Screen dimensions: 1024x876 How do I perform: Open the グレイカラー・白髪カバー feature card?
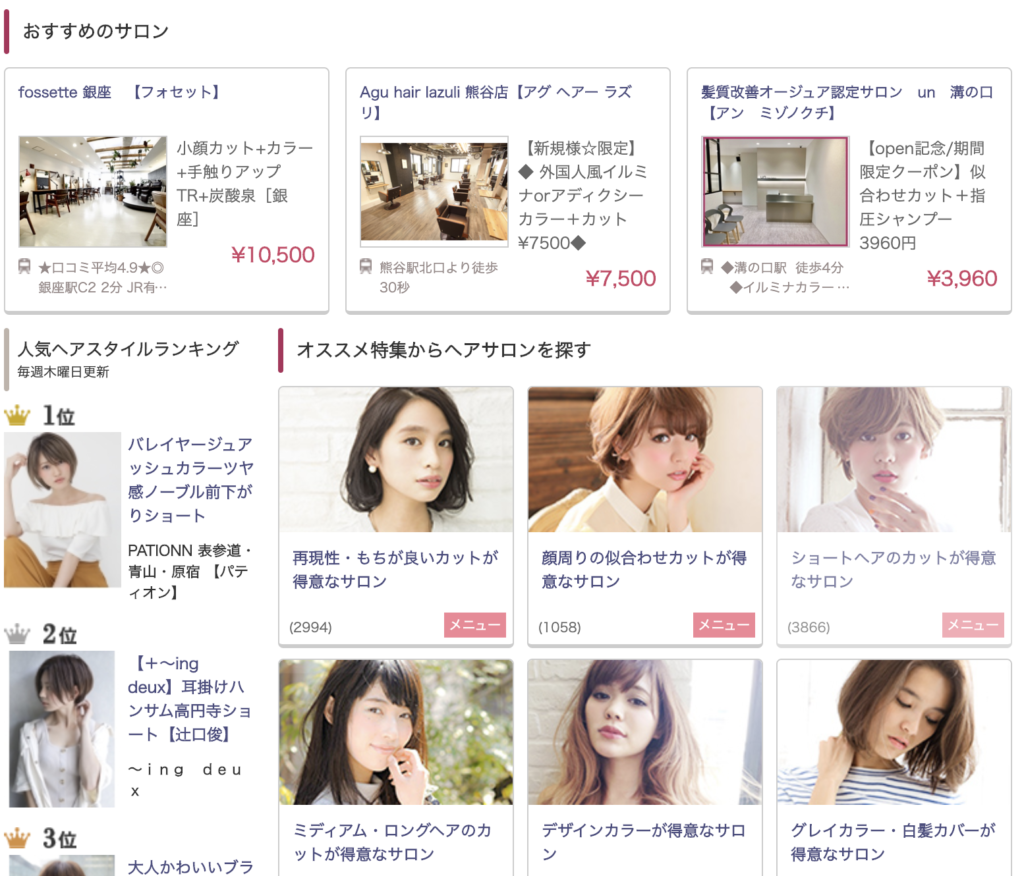[x=893, y=841]
